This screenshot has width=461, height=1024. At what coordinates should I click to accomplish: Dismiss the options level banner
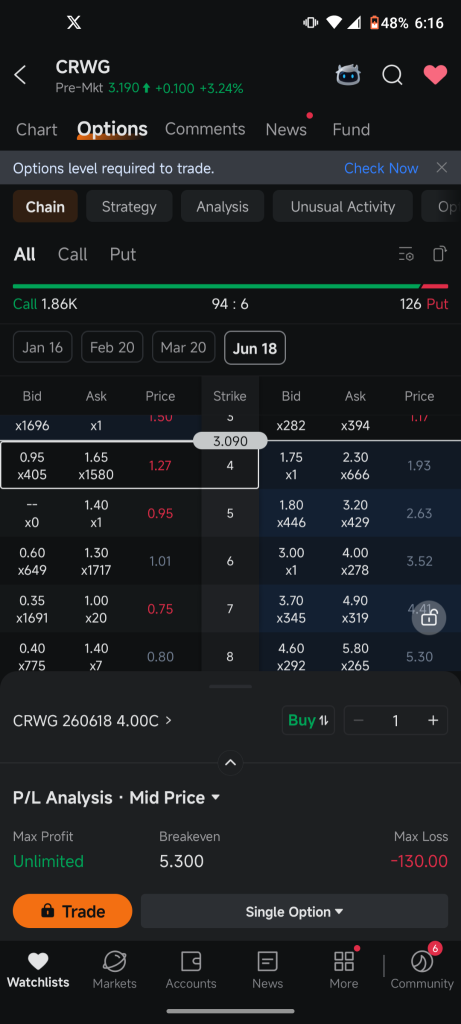tap(442, 168)
